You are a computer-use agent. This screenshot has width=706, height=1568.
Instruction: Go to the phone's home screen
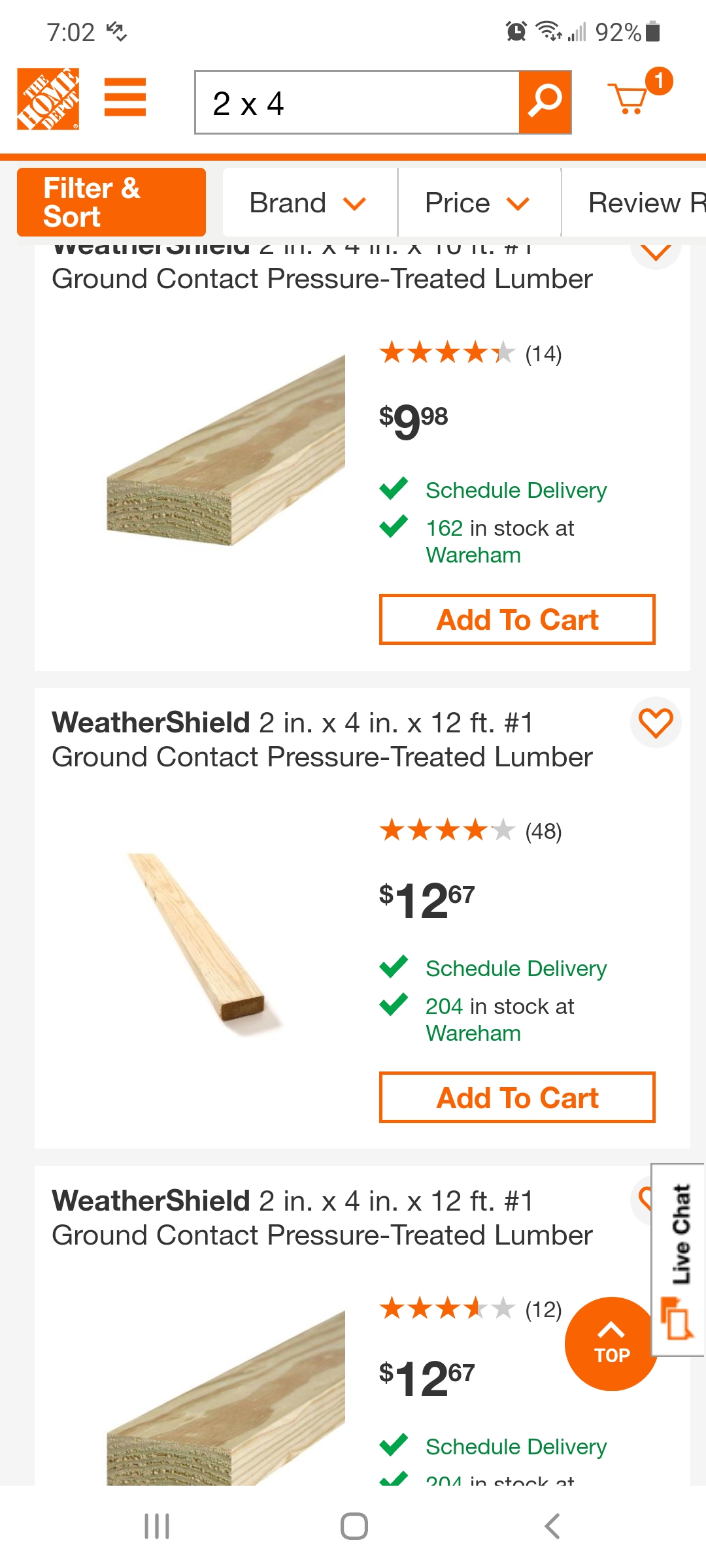354,1526
